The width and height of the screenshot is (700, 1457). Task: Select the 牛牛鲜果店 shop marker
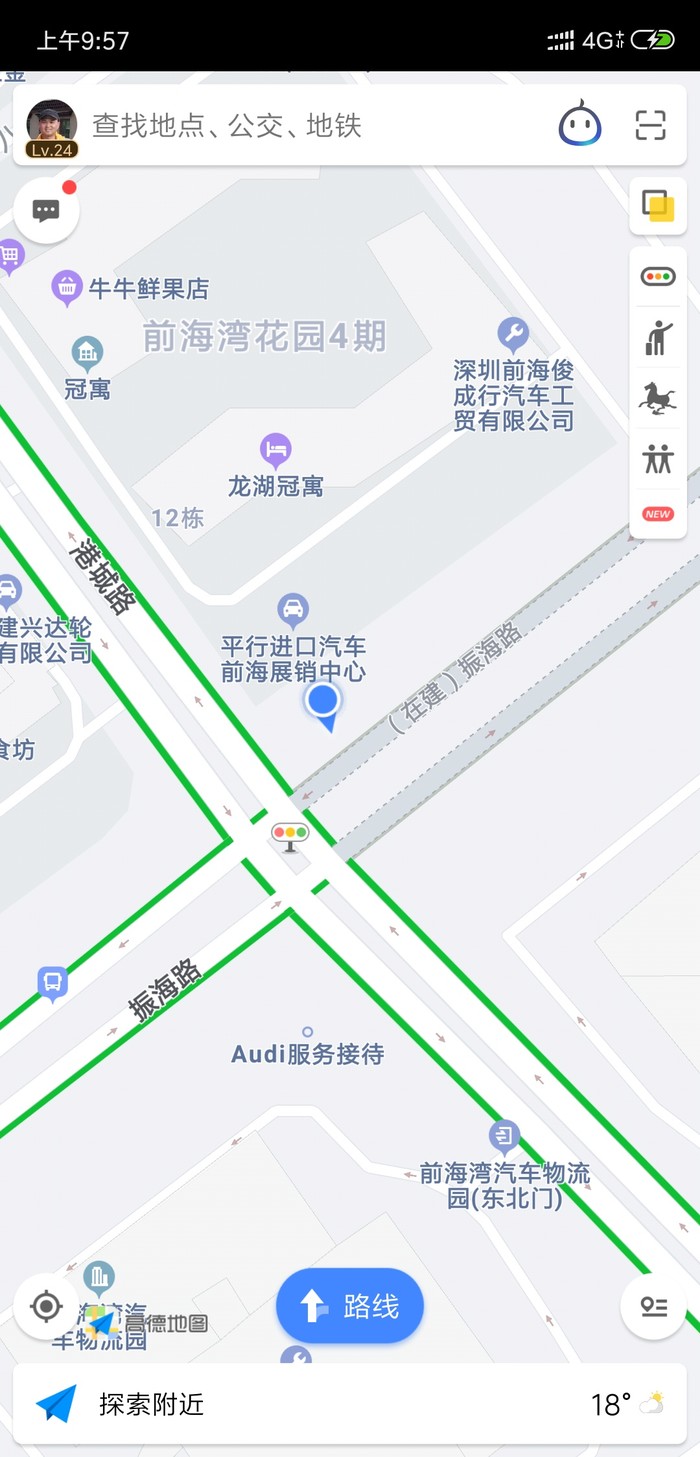click(67, 288)
